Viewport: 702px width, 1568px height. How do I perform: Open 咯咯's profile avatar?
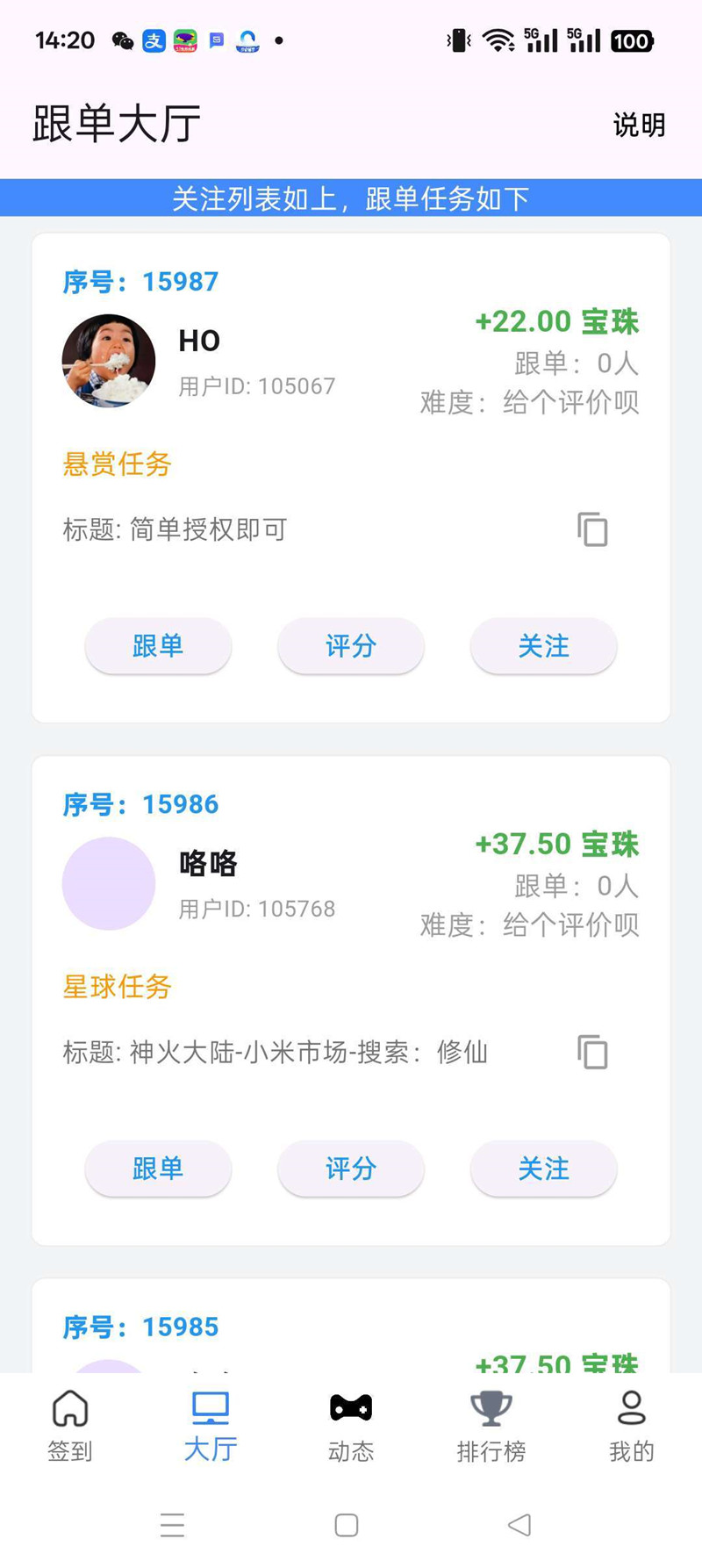[x=109, y=883]
